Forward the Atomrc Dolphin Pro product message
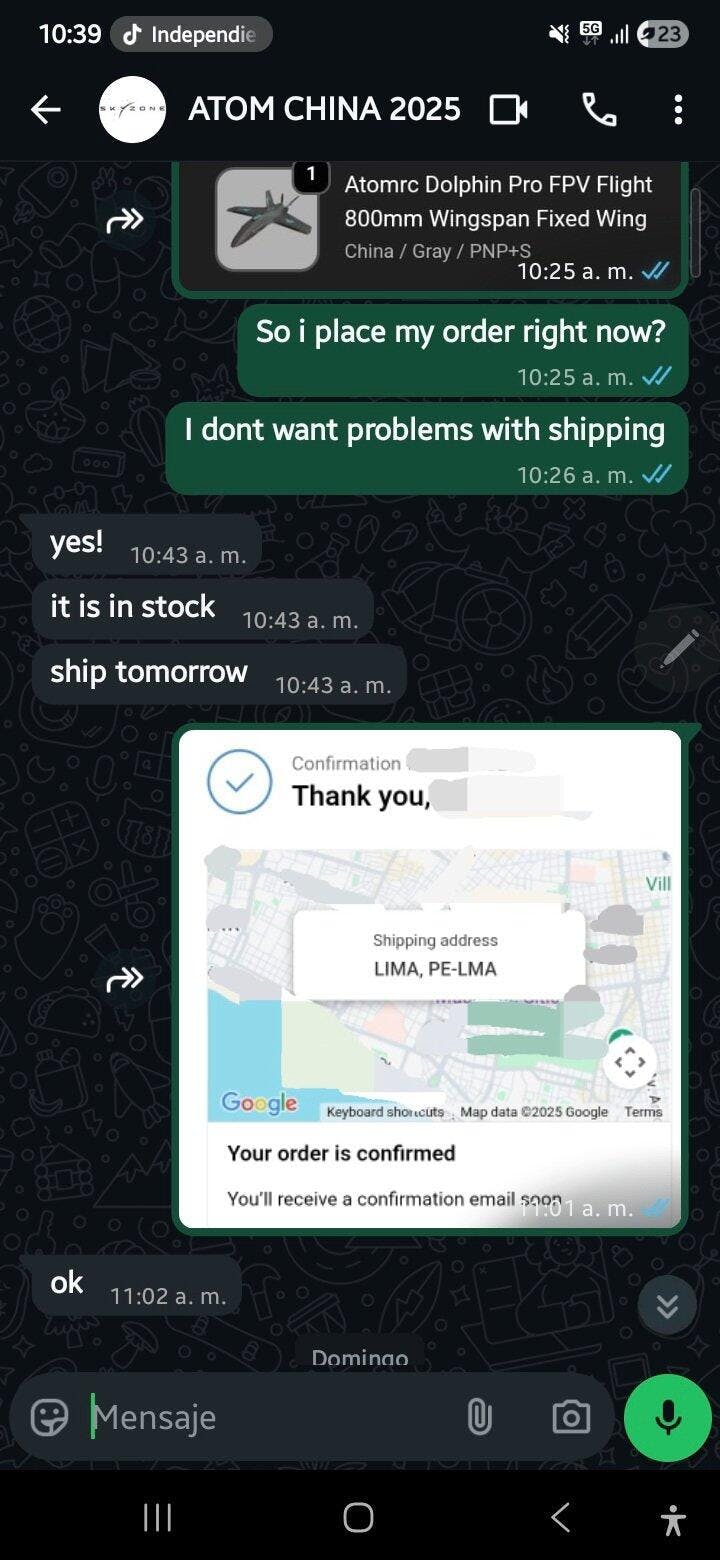720x1560 pixels. tap(125, 221)
